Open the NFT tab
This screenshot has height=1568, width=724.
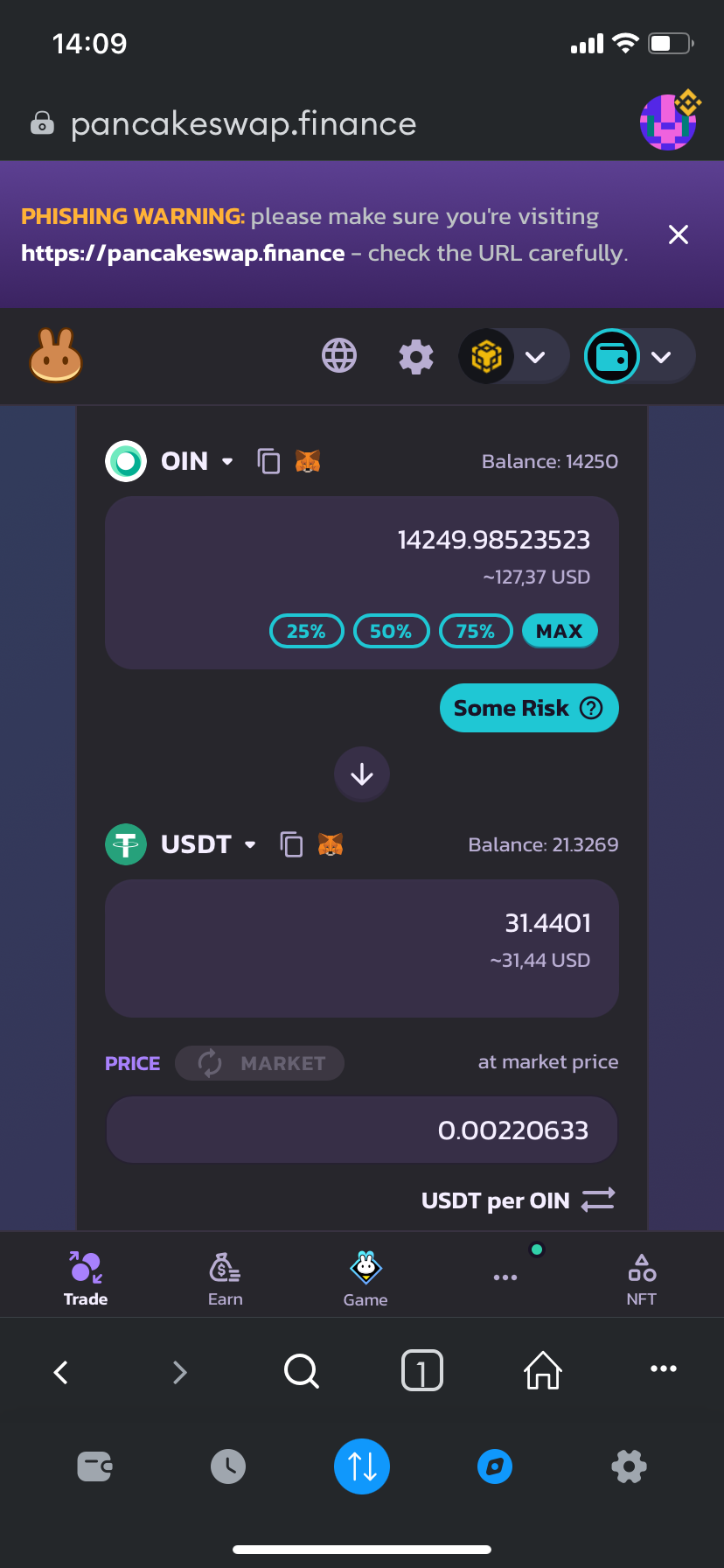pos(641,1278)
